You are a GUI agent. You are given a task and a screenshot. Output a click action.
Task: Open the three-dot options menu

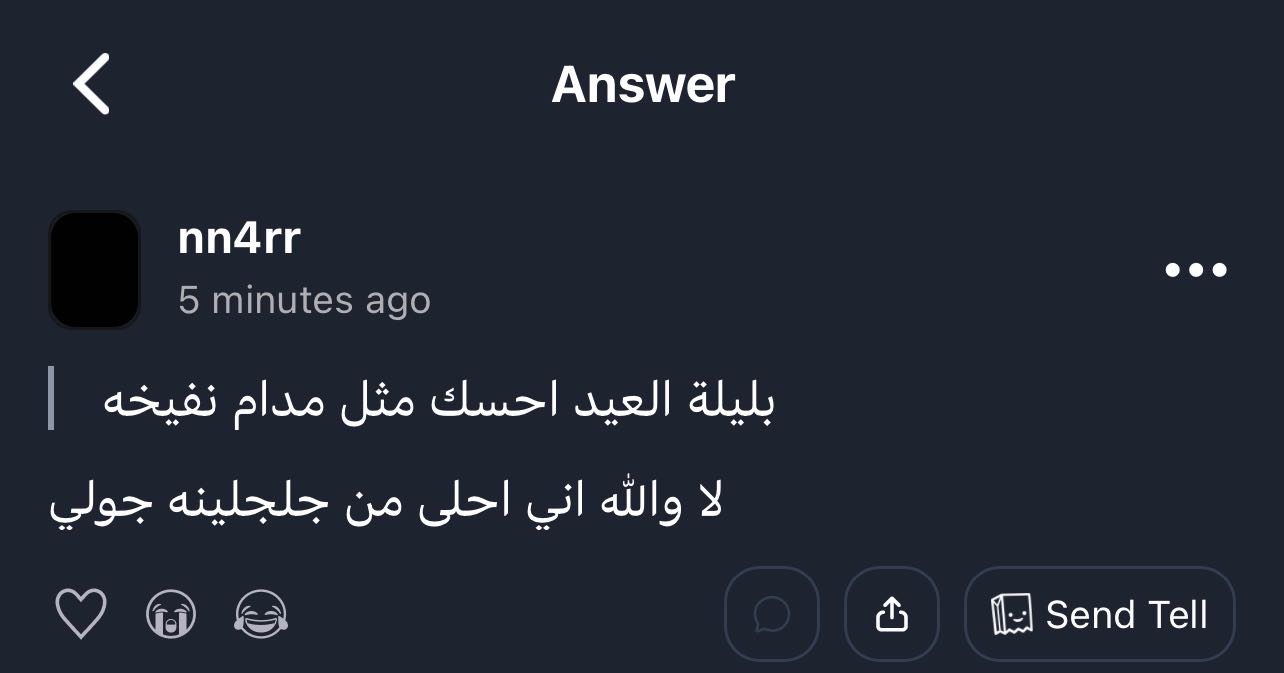(1196, 270)
